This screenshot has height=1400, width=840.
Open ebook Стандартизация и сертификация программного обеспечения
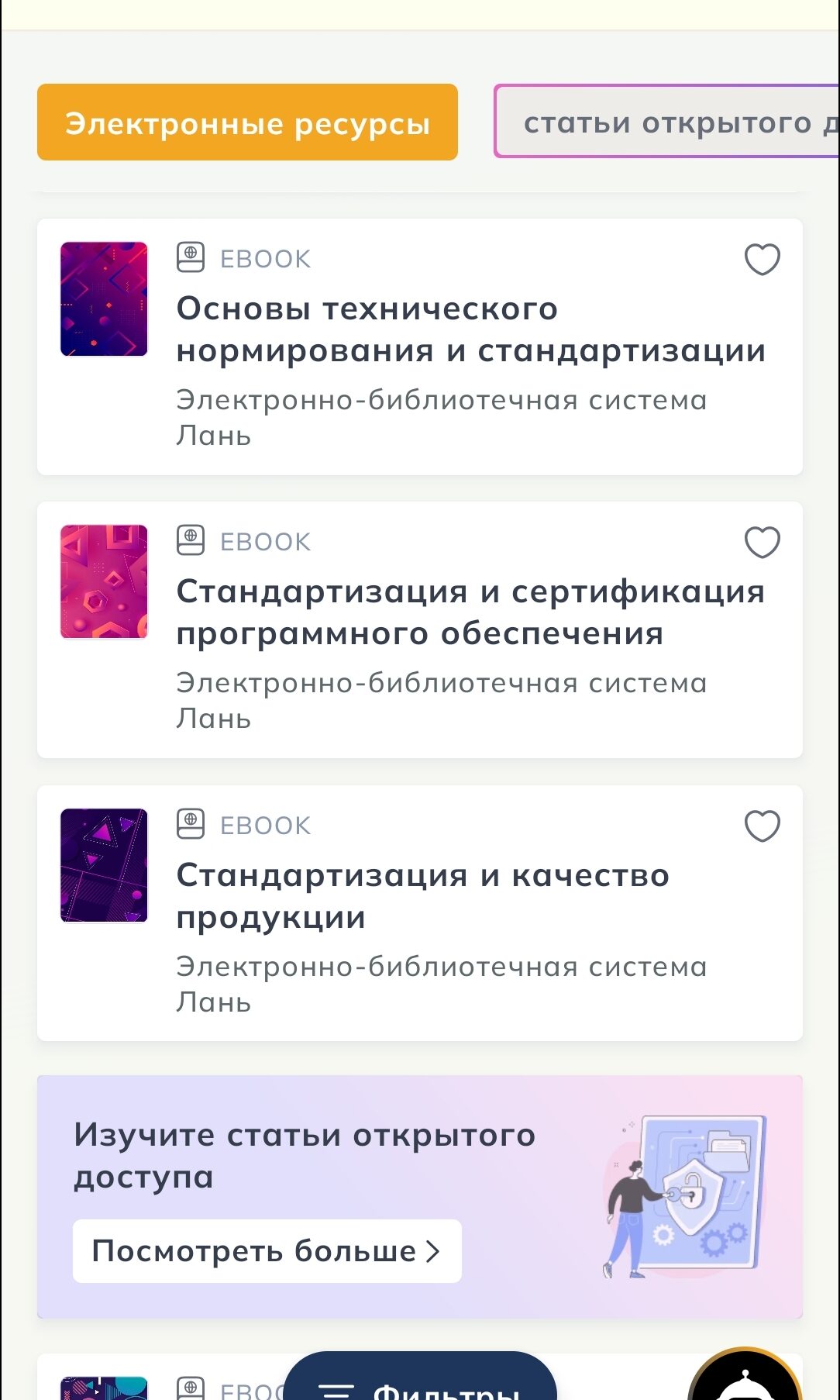point(470,613)
